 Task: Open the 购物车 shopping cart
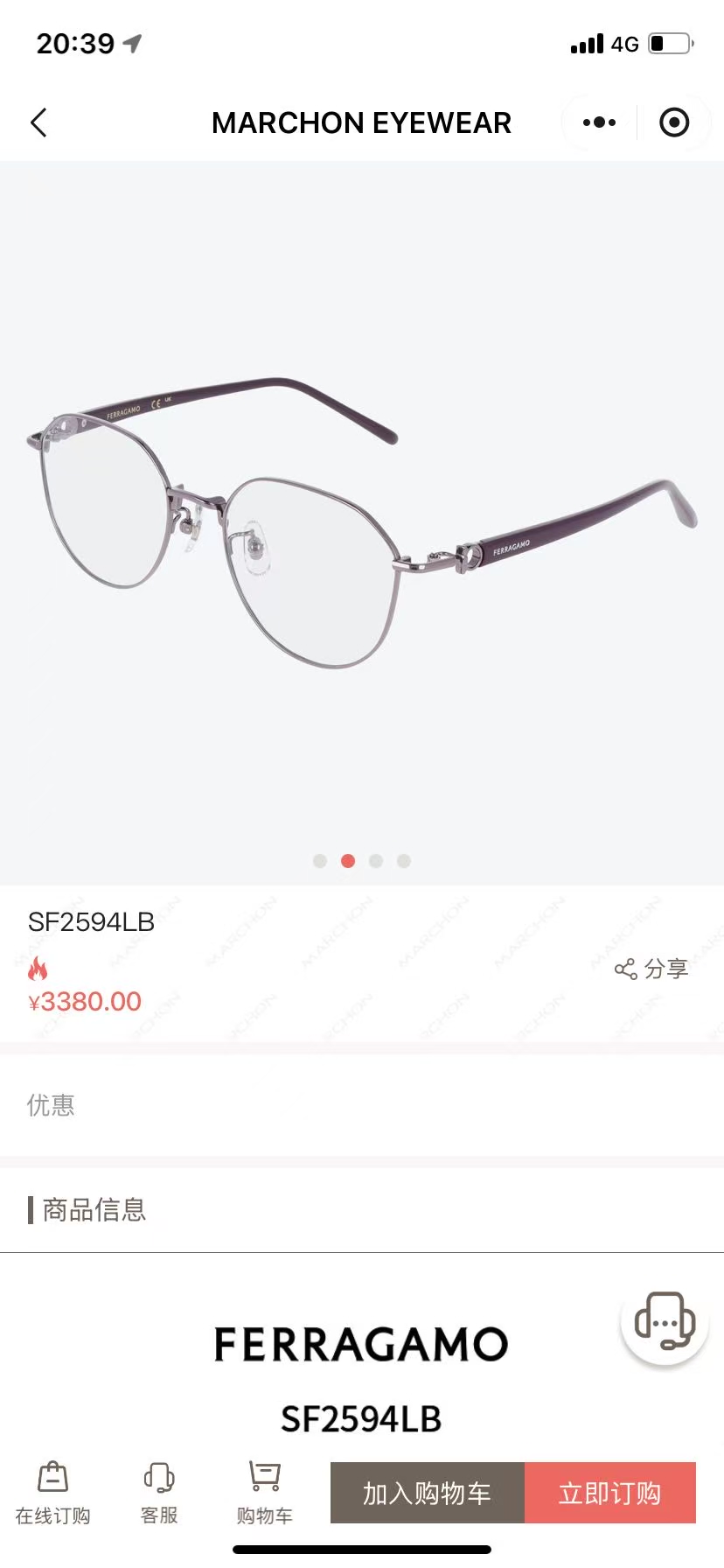[x=264, y=1493]
